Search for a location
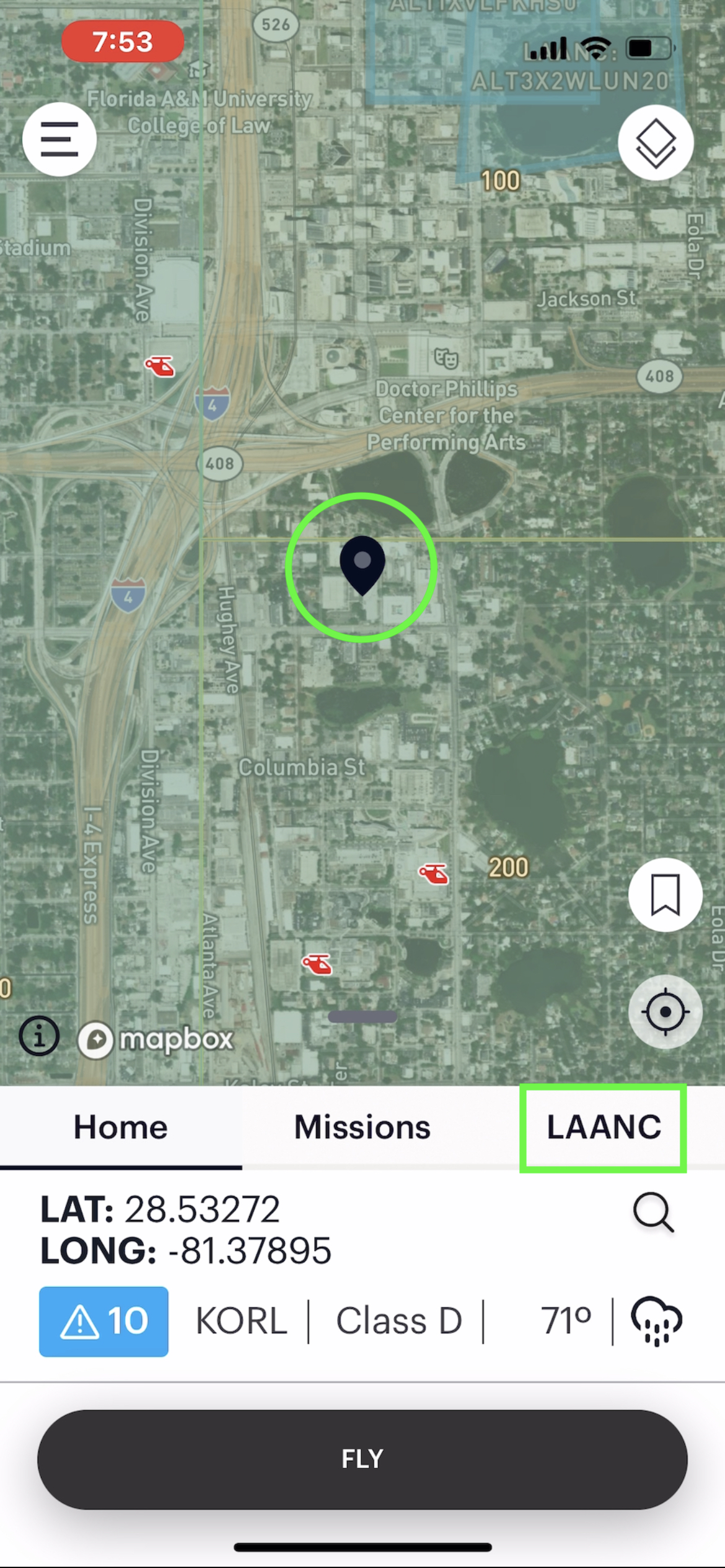The image size is (725, 1568). pos(653,1213)
